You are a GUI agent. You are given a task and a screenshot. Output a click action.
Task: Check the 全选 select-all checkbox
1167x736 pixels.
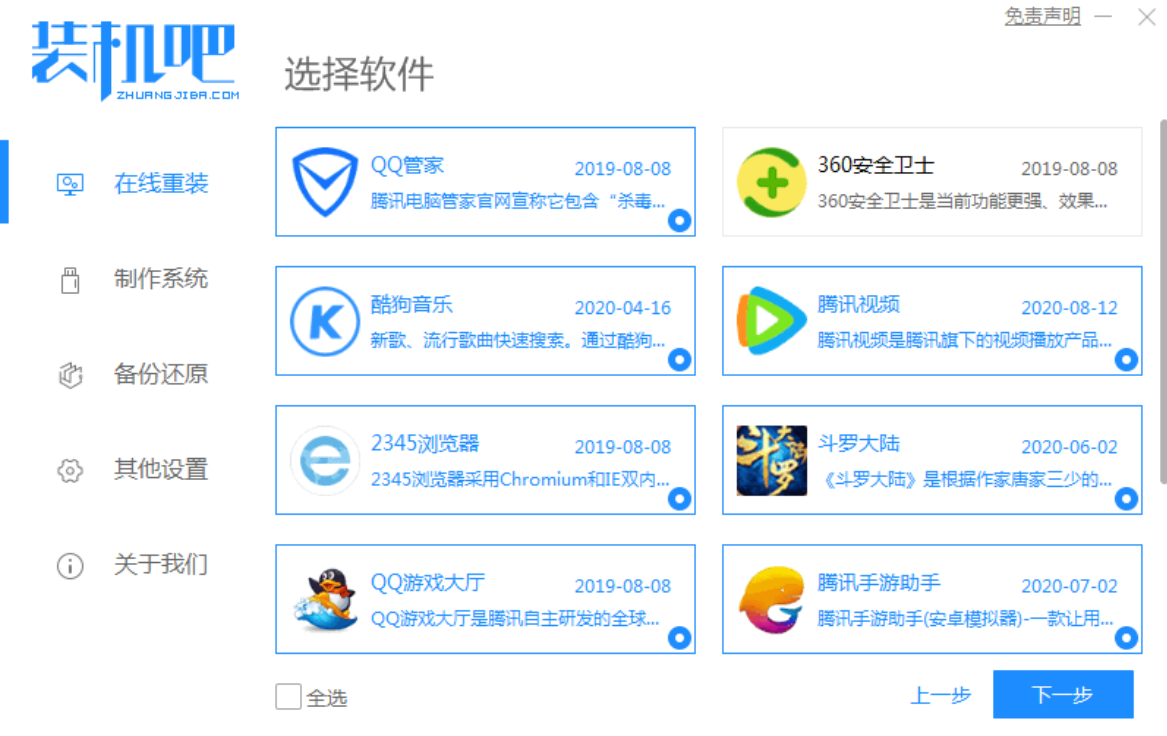tap(289, 697)
